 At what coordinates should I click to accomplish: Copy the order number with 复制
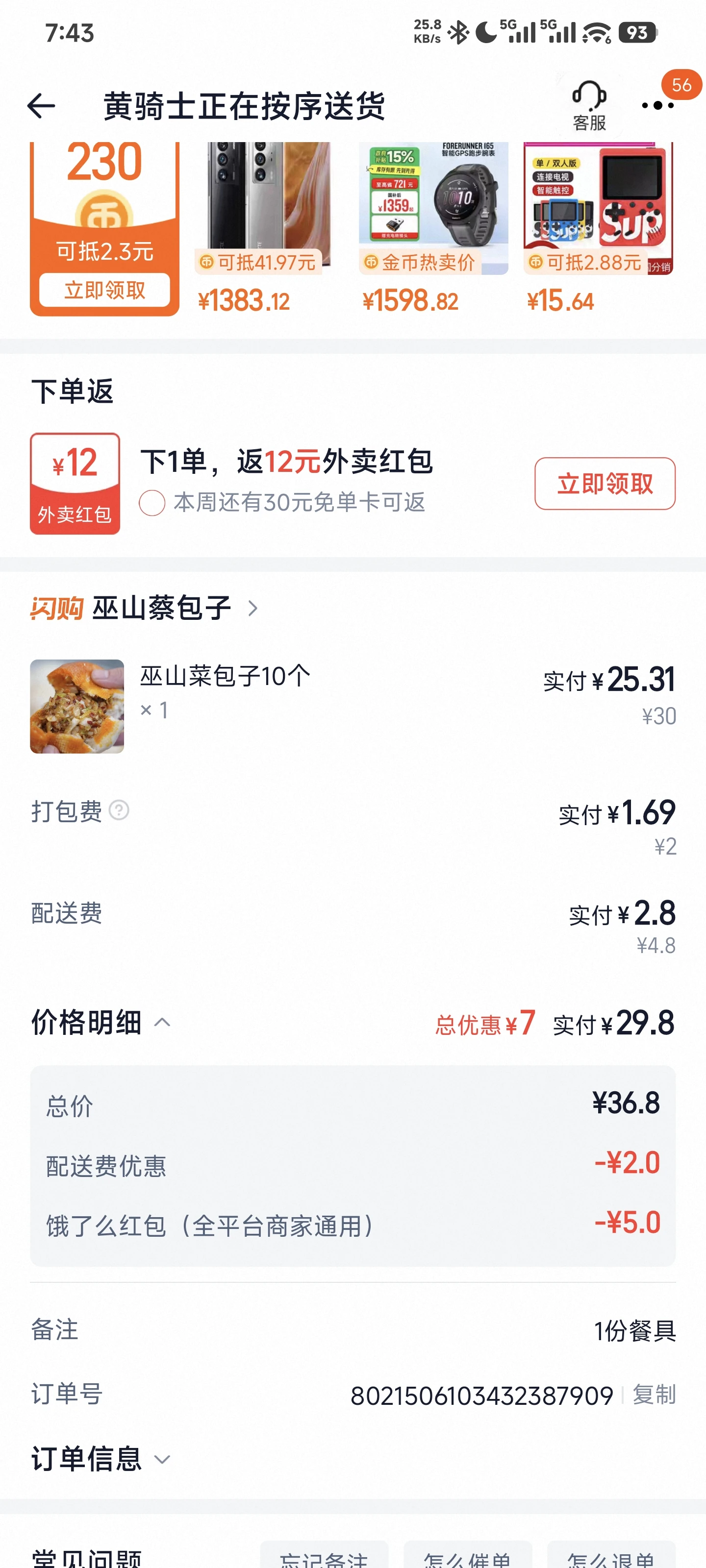[654, 1394]
